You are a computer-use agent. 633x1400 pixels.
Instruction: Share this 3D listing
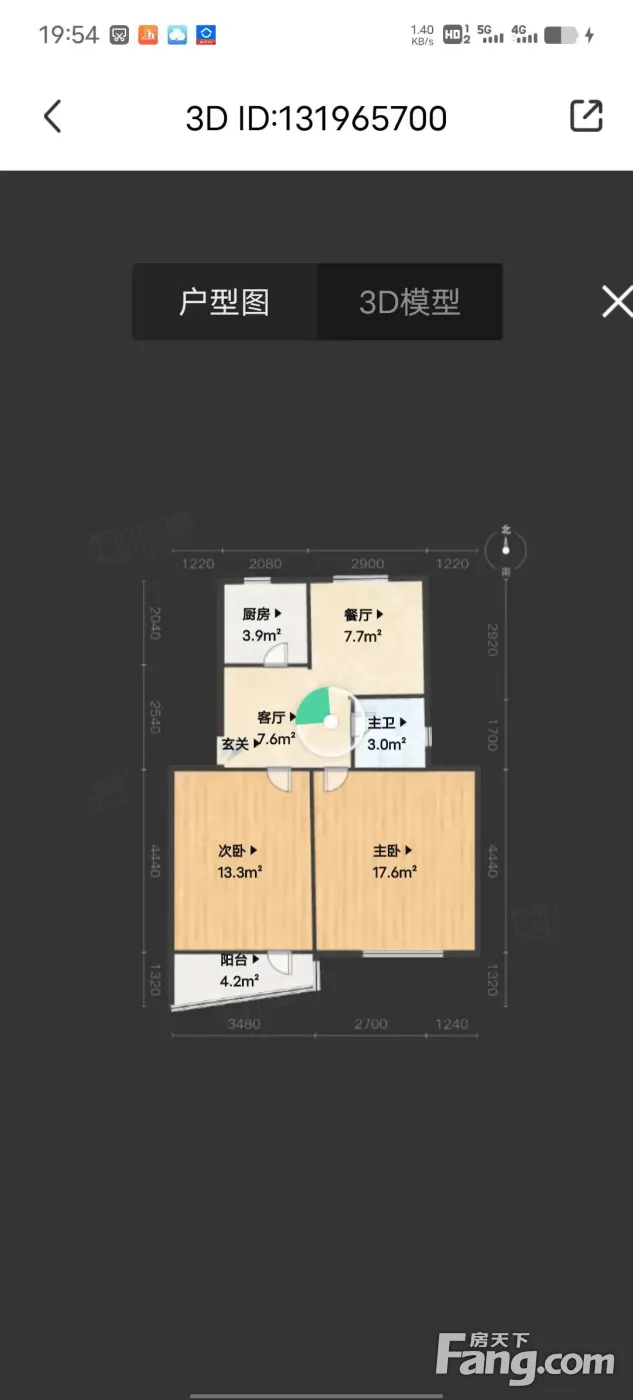pyautogui.click(x=587, y=116)
